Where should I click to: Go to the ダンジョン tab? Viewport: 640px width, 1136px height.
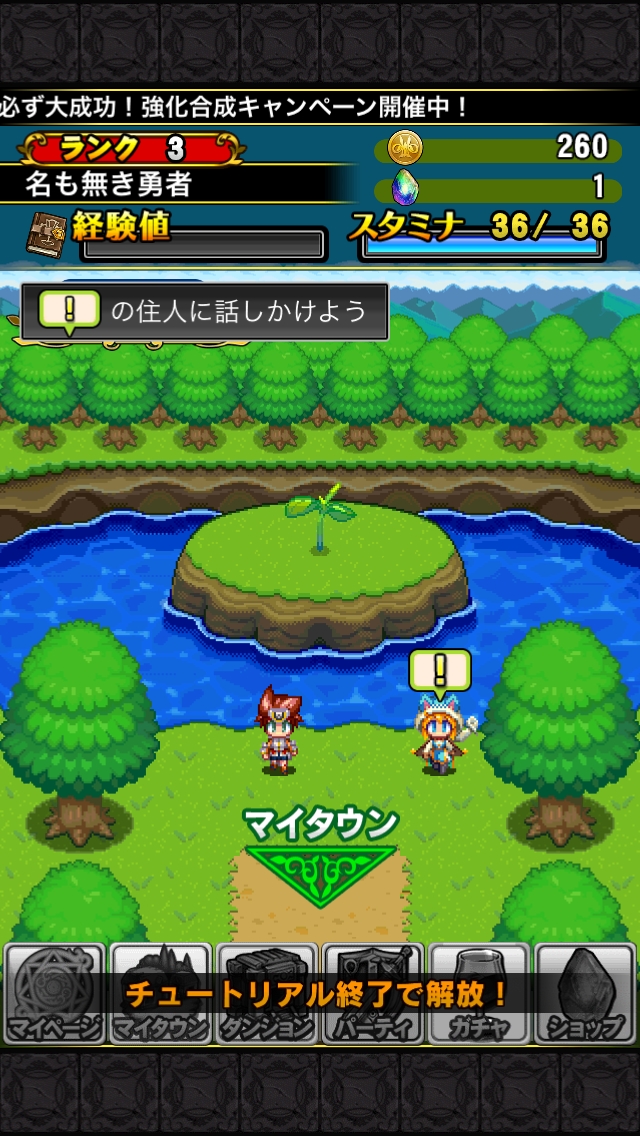tap(267, 993)
